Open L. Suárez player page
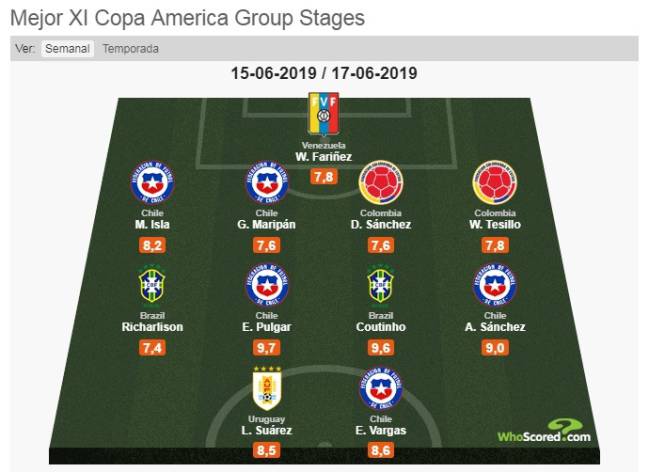The image size is (649, 472). 268,429
